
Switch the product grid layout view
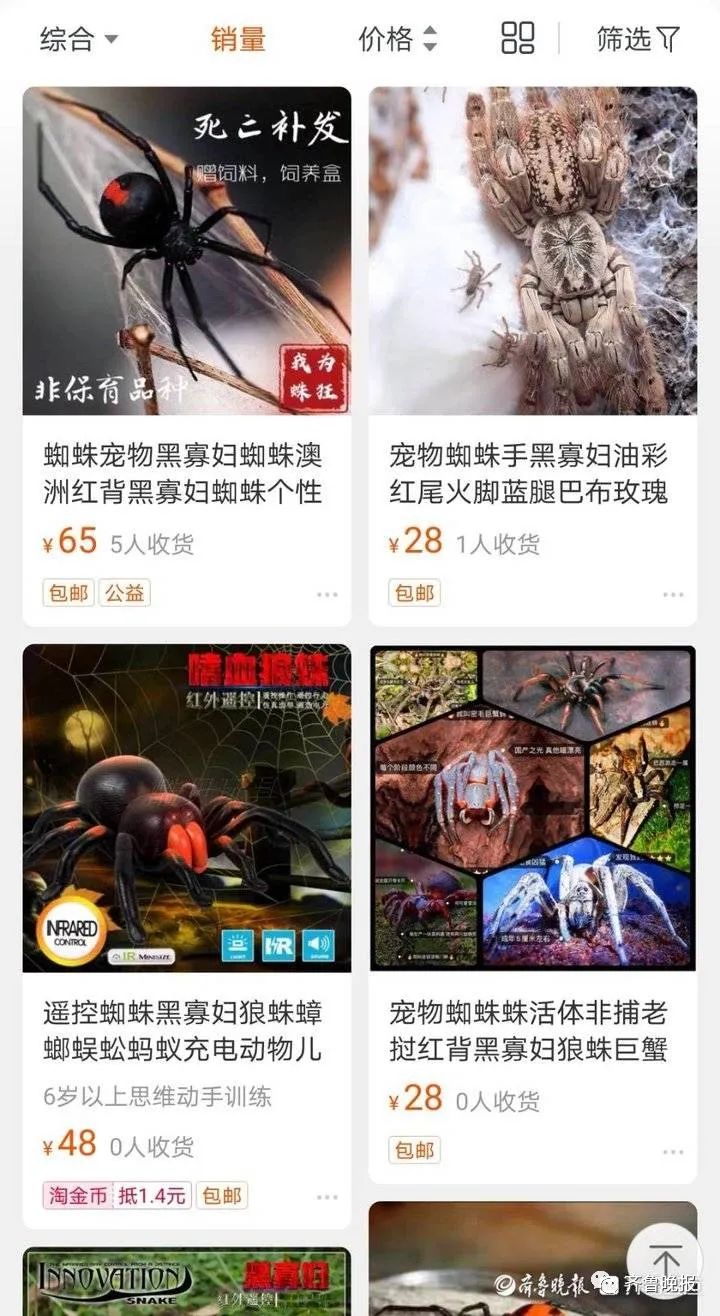(517, 38)
